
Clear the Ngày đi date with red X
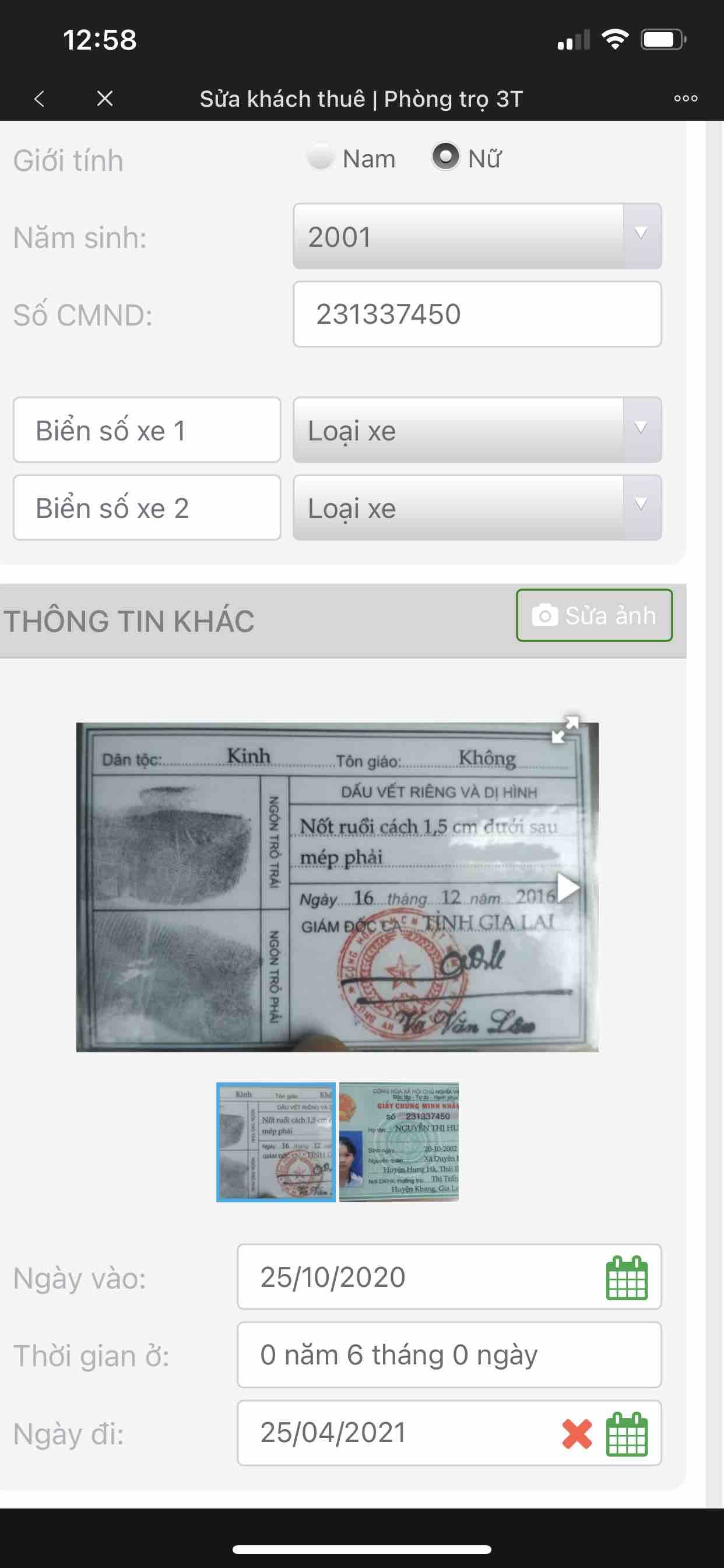click(x=577, y=1433)
